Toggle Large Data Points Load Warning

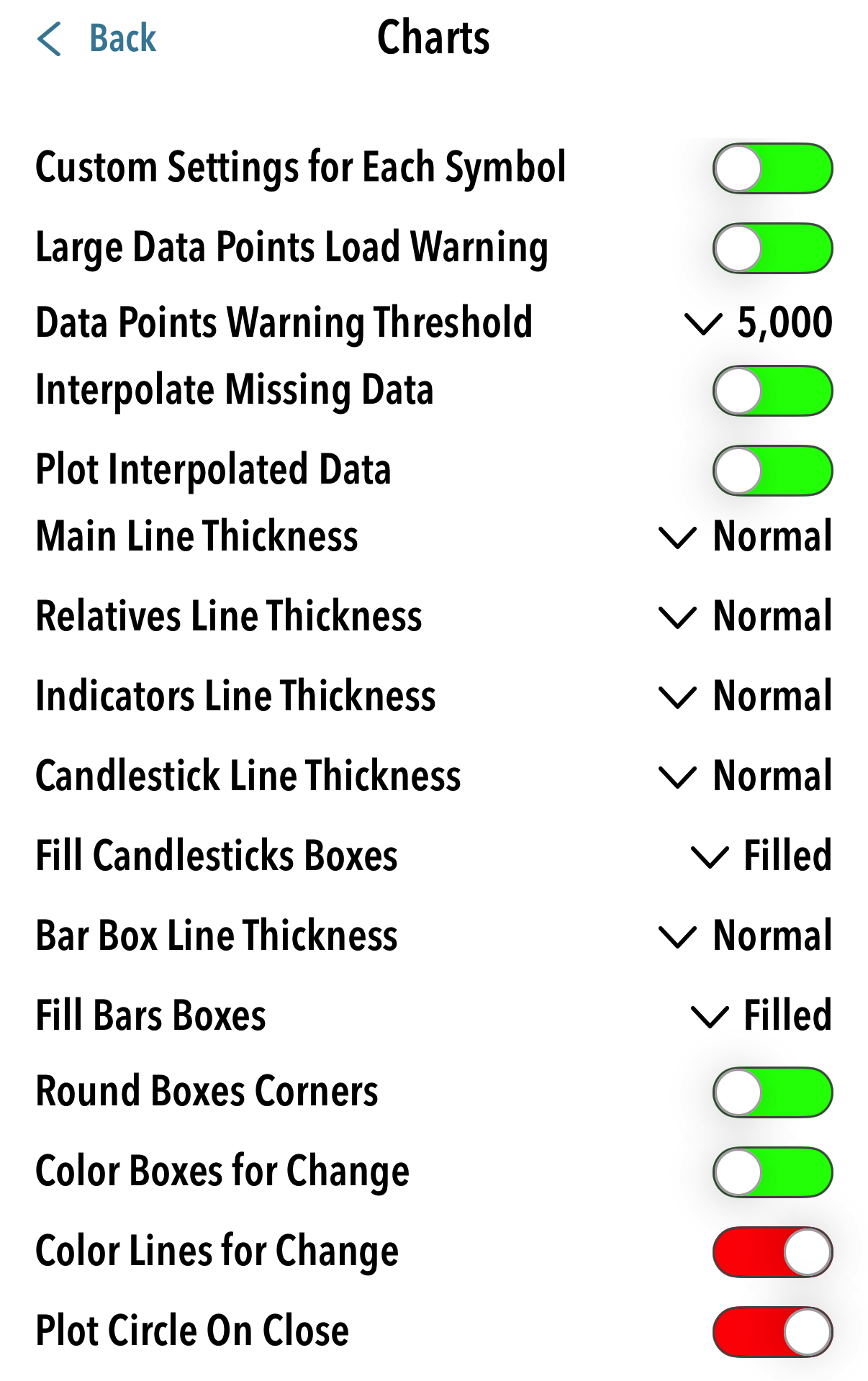click(772, 249)
